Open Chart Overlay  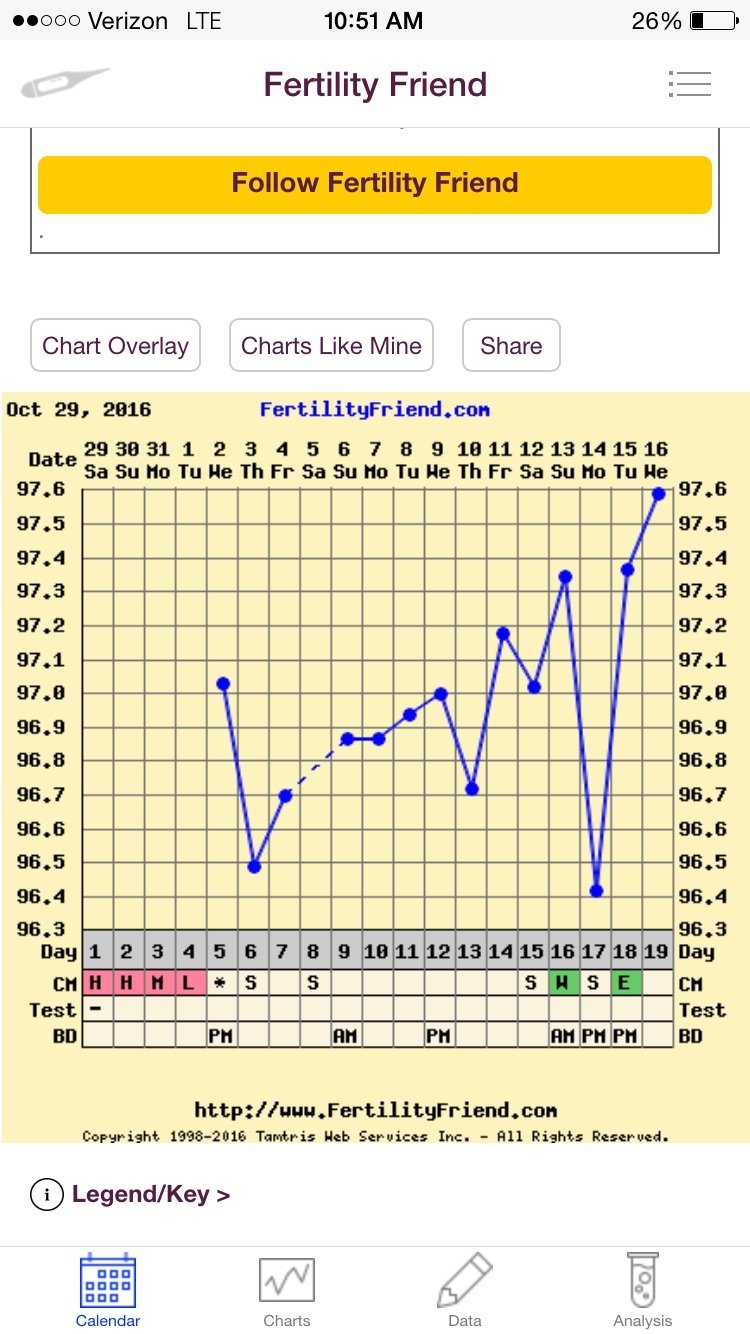tap(115, 346)
